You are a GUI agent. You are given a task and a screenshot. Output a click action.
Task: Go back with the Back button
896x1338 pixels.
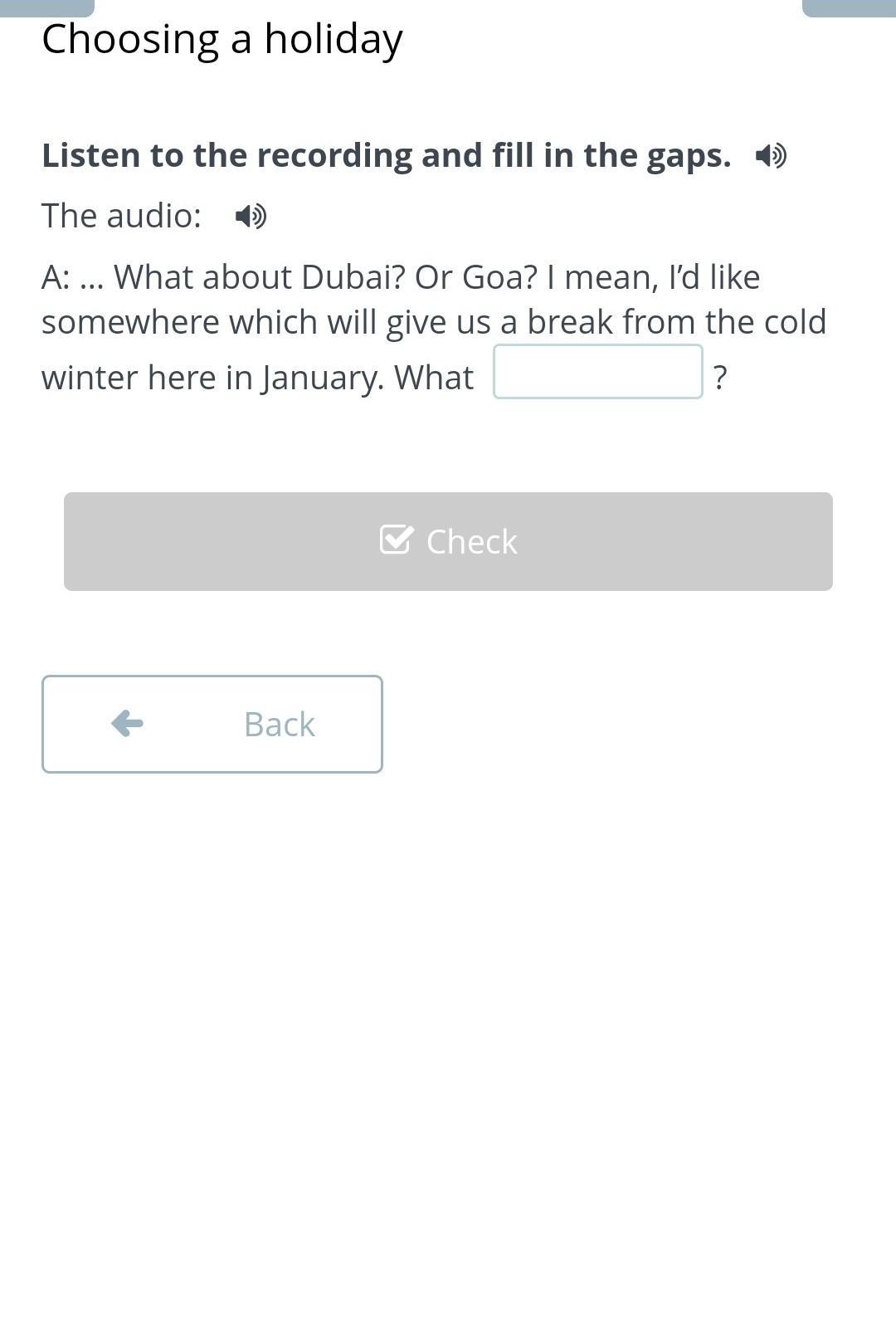(x=212, y=724)
